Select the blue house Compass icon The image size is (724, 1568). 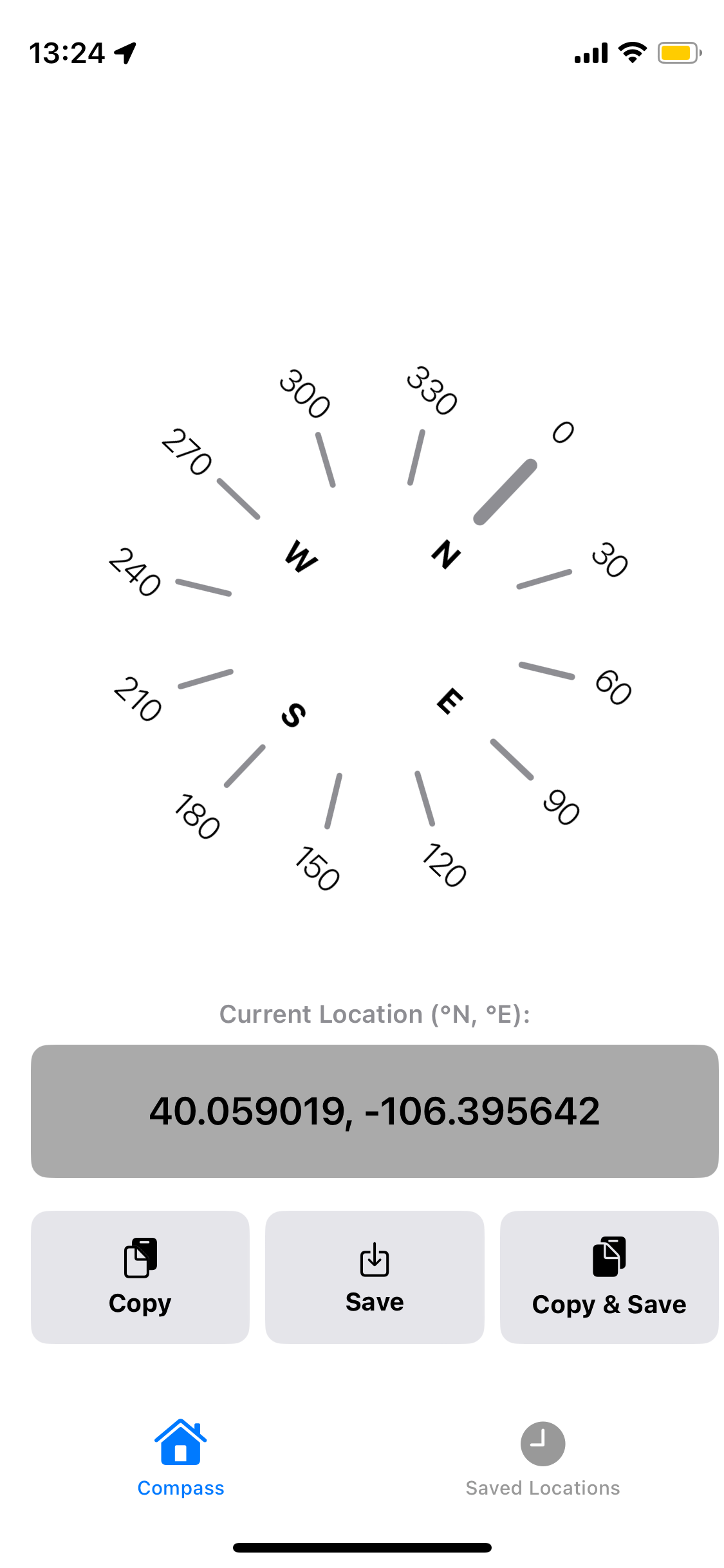click(x=180, y=1442)
